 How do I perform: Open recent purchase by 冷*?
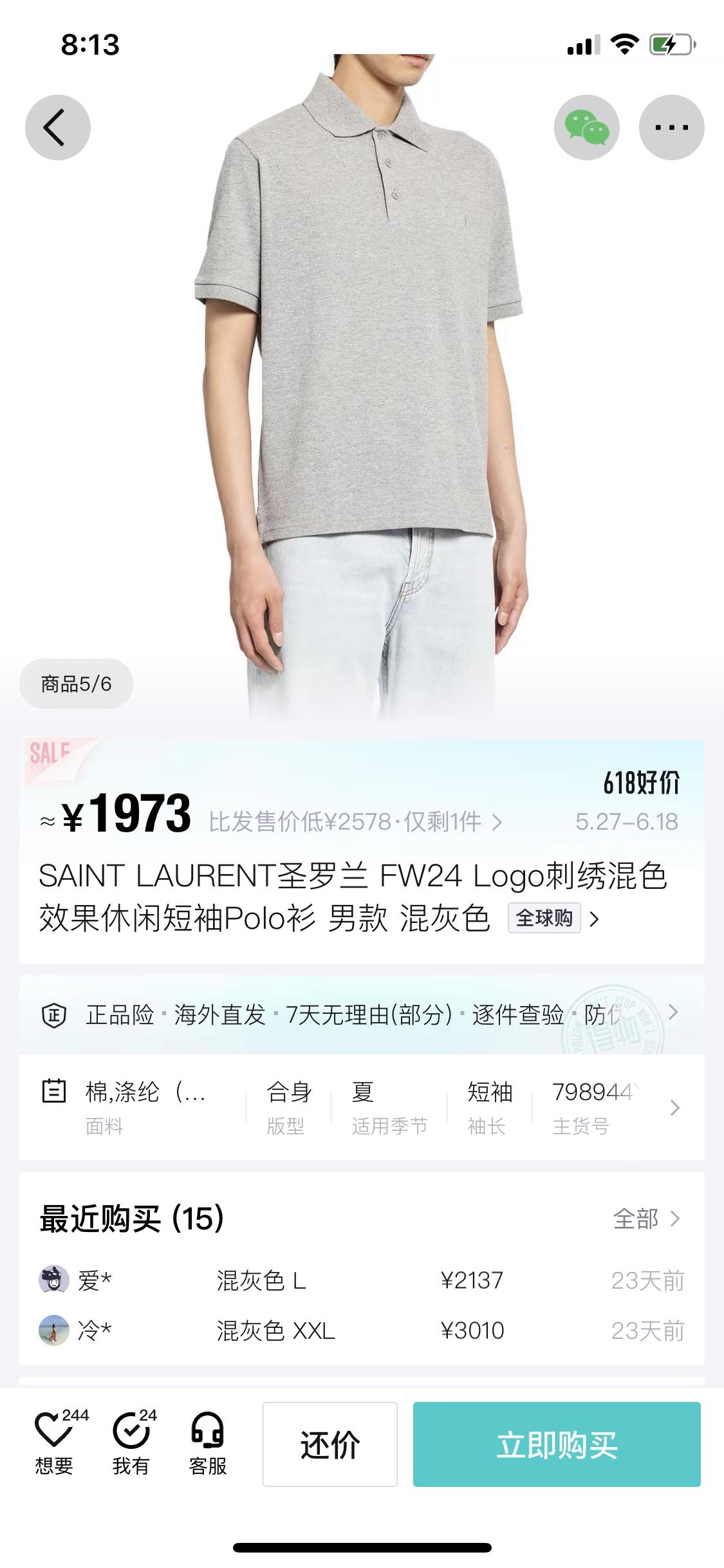pos(360,1330)
